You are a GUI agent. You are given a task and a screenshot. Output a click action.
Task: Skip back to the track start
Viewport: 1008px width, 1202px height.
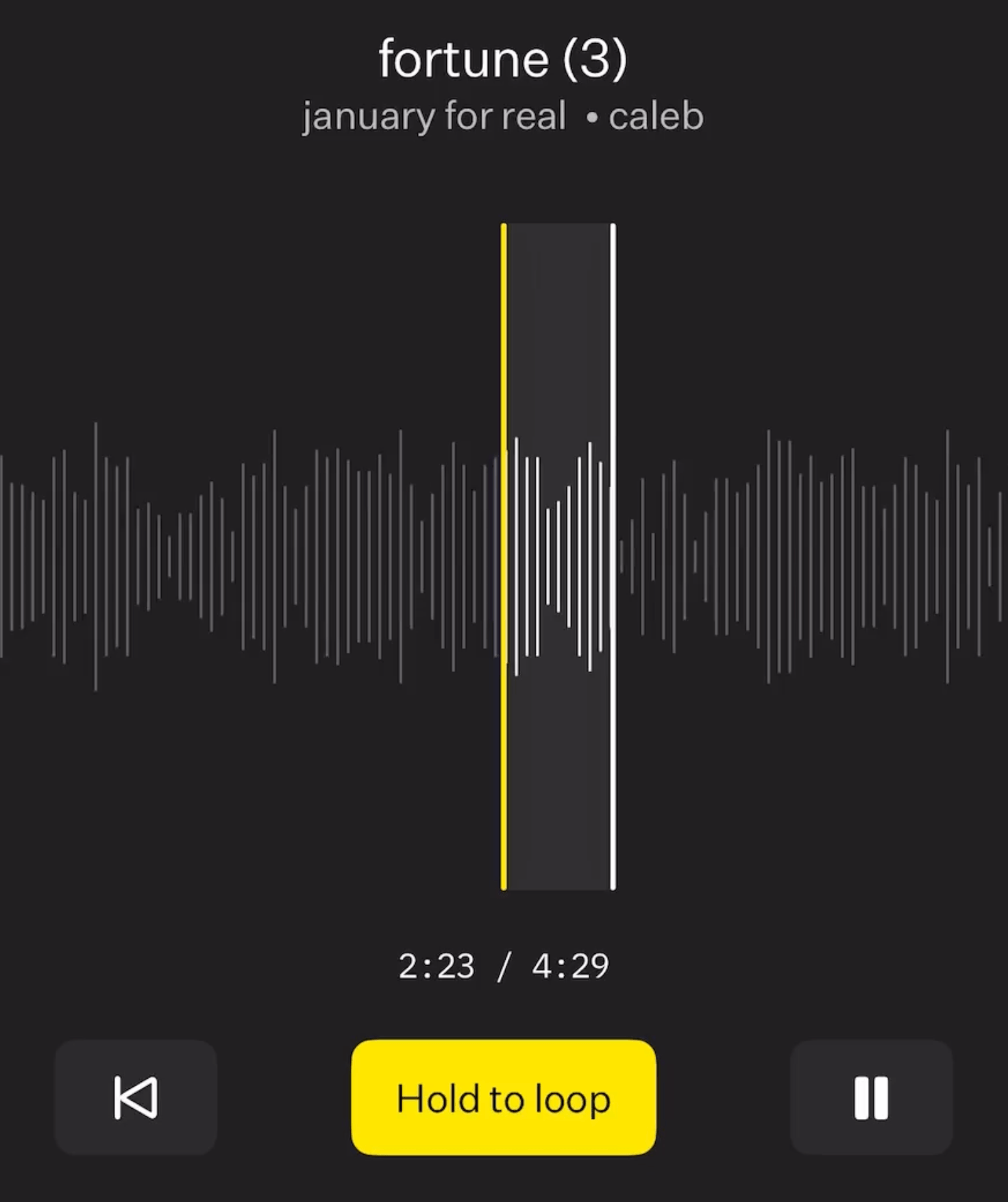pyautogui.click(x=136, y=1097)
